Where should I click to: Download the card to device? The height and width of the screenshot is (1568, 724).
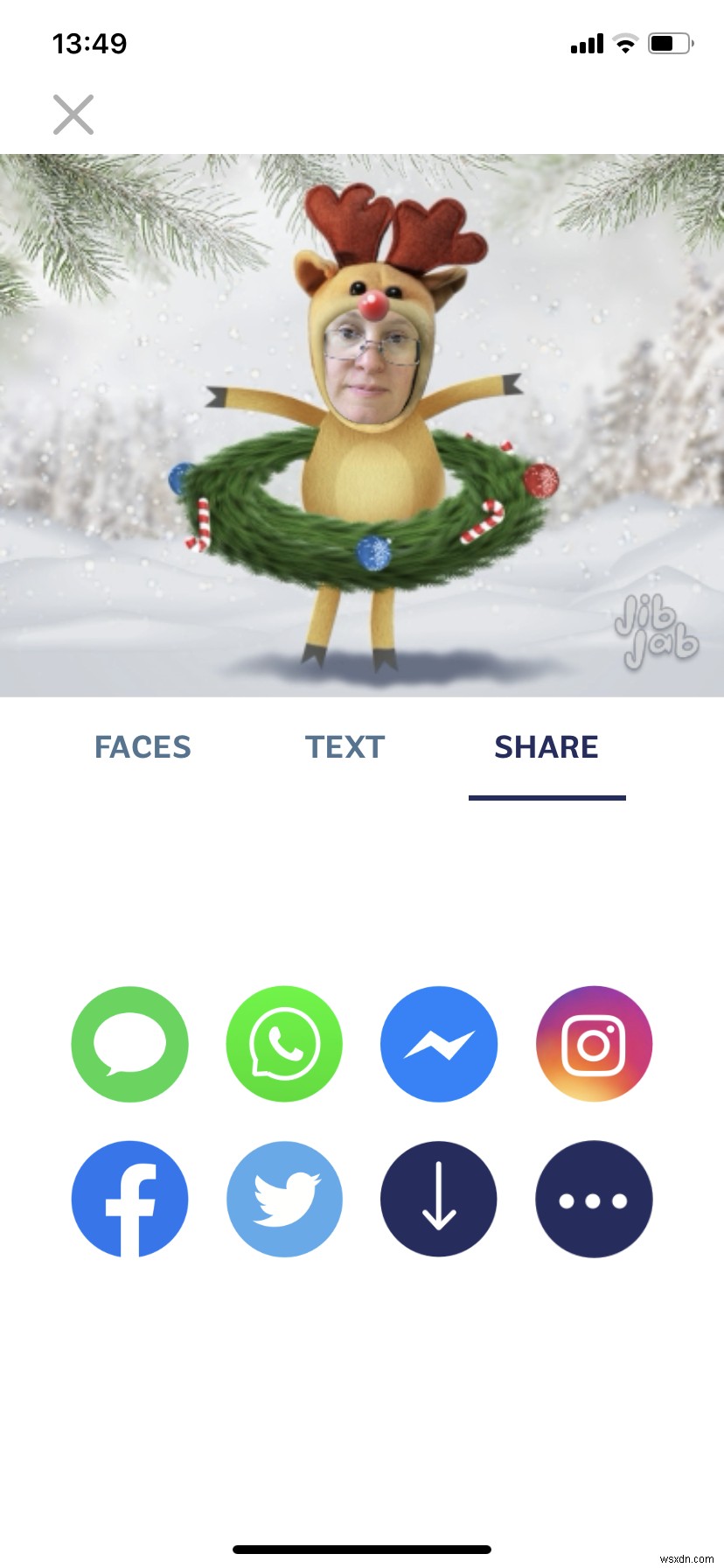[x=439, y=1199]
